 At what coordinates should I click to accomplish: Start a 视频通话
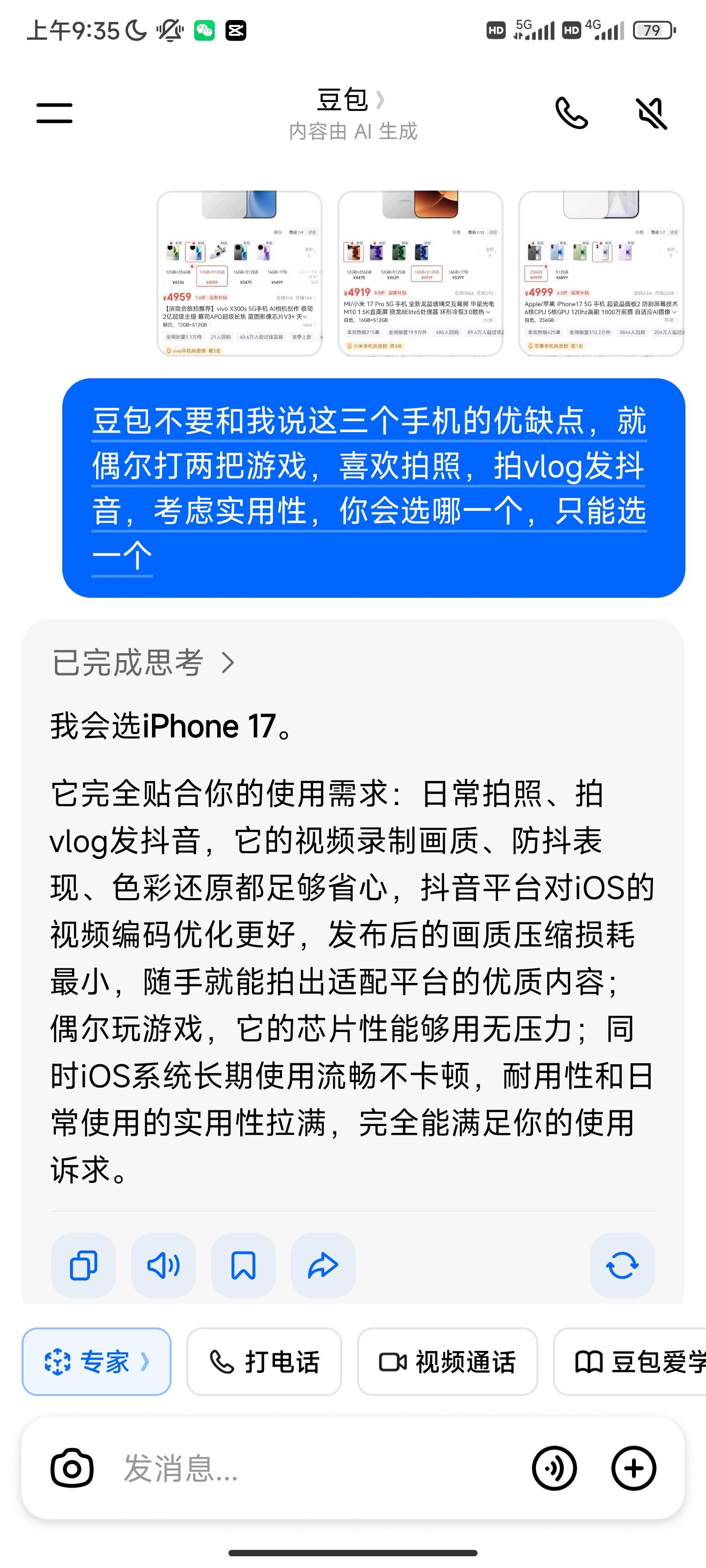point(447,1362)
